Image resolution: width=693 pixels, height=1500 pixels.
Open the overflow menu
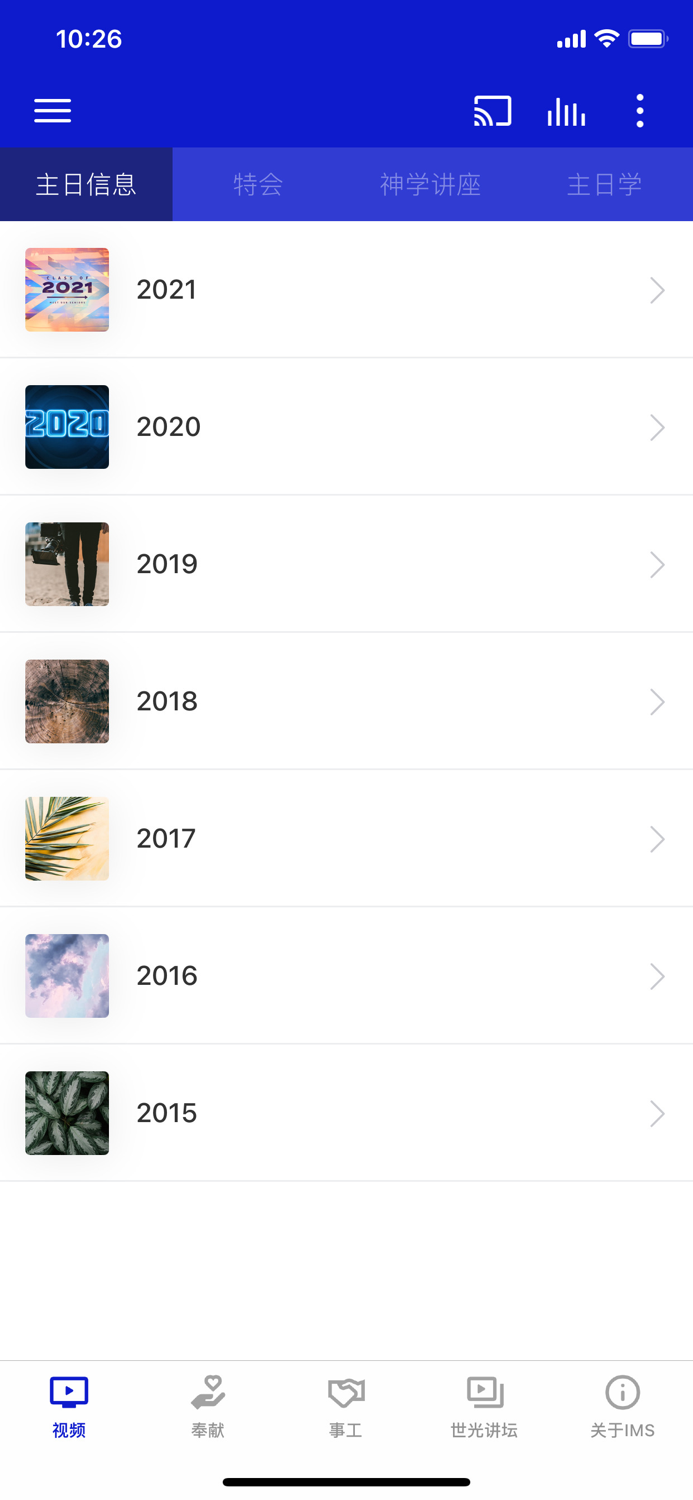(640, 111)
